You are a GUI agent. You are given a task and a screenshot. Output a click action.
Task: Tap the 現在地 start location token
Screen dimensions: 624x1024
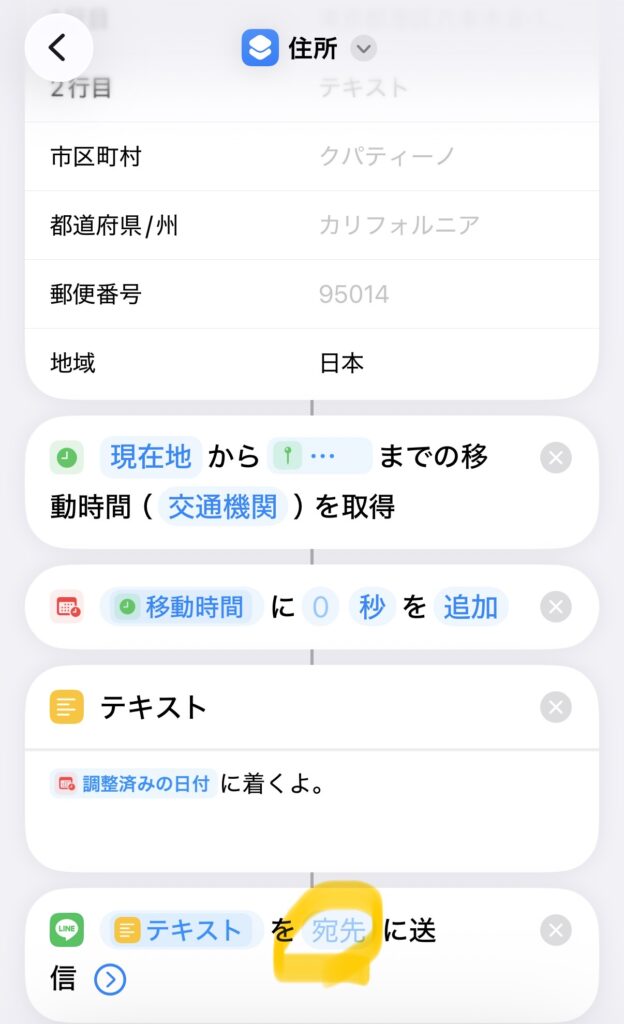[x=151, y=457]
